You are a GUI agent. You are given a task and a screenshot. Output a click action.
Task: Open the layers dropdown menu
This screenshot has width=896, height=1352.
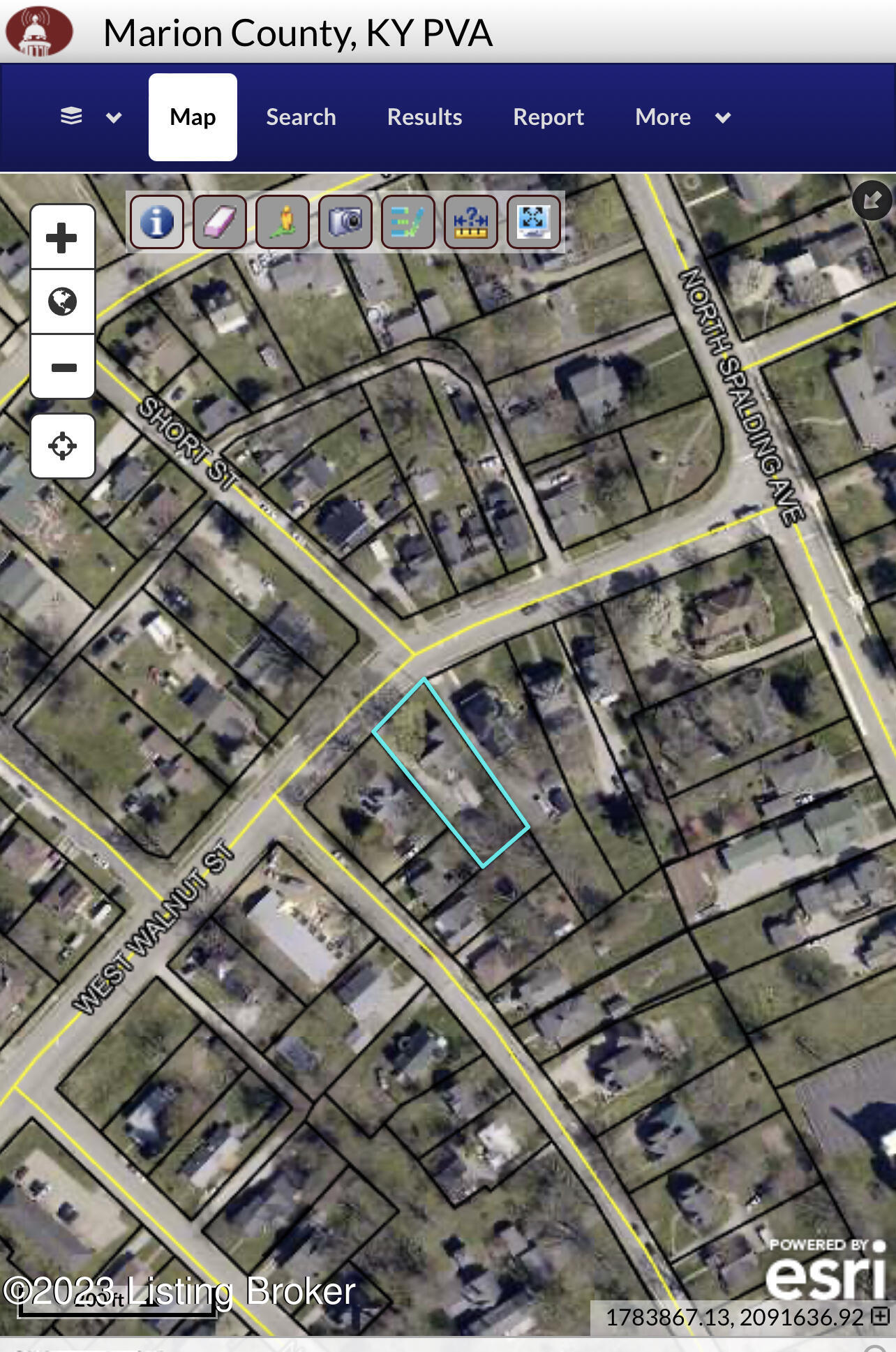90,117
